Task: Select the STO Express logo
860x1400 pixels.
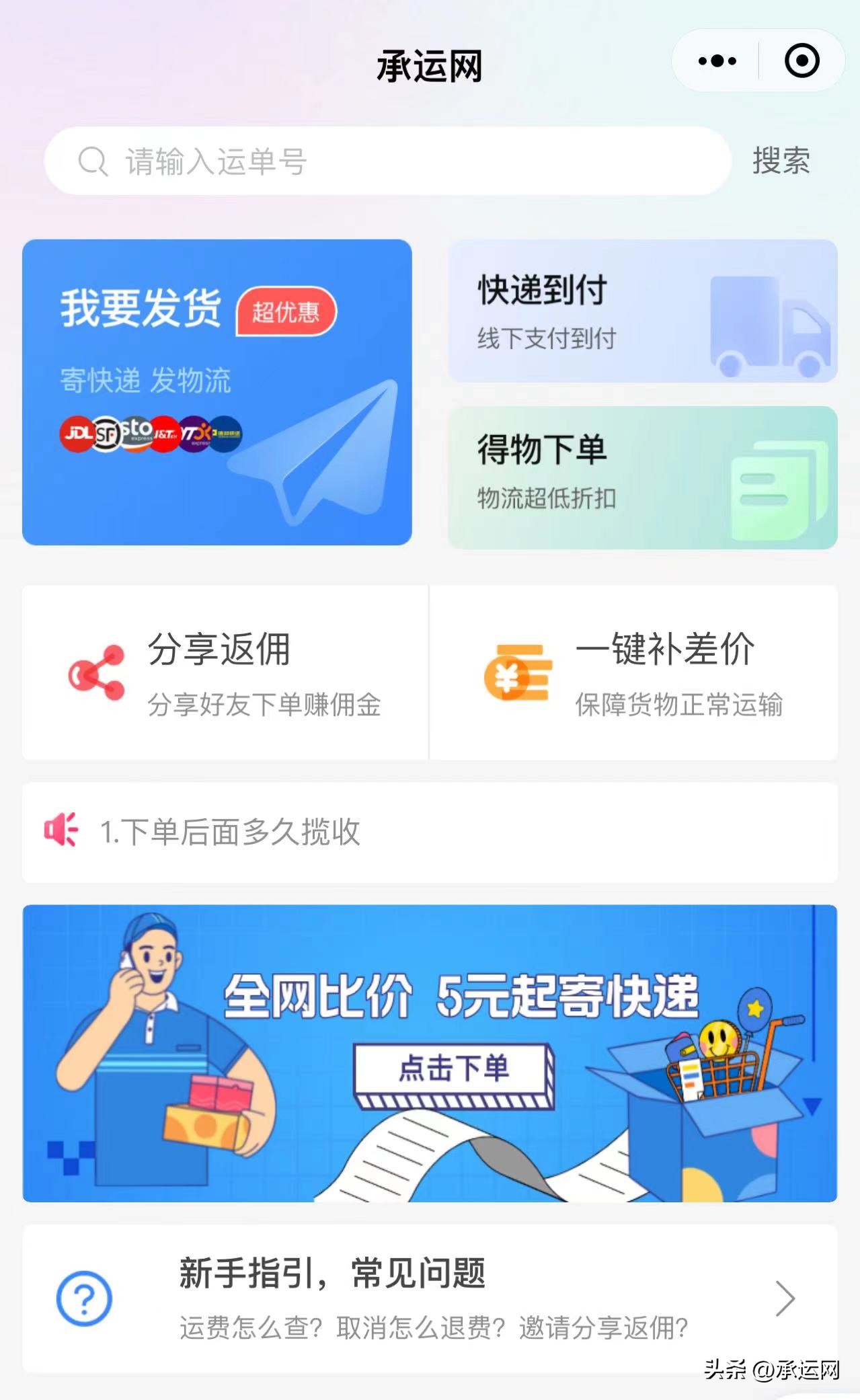Action: (135, 432)
